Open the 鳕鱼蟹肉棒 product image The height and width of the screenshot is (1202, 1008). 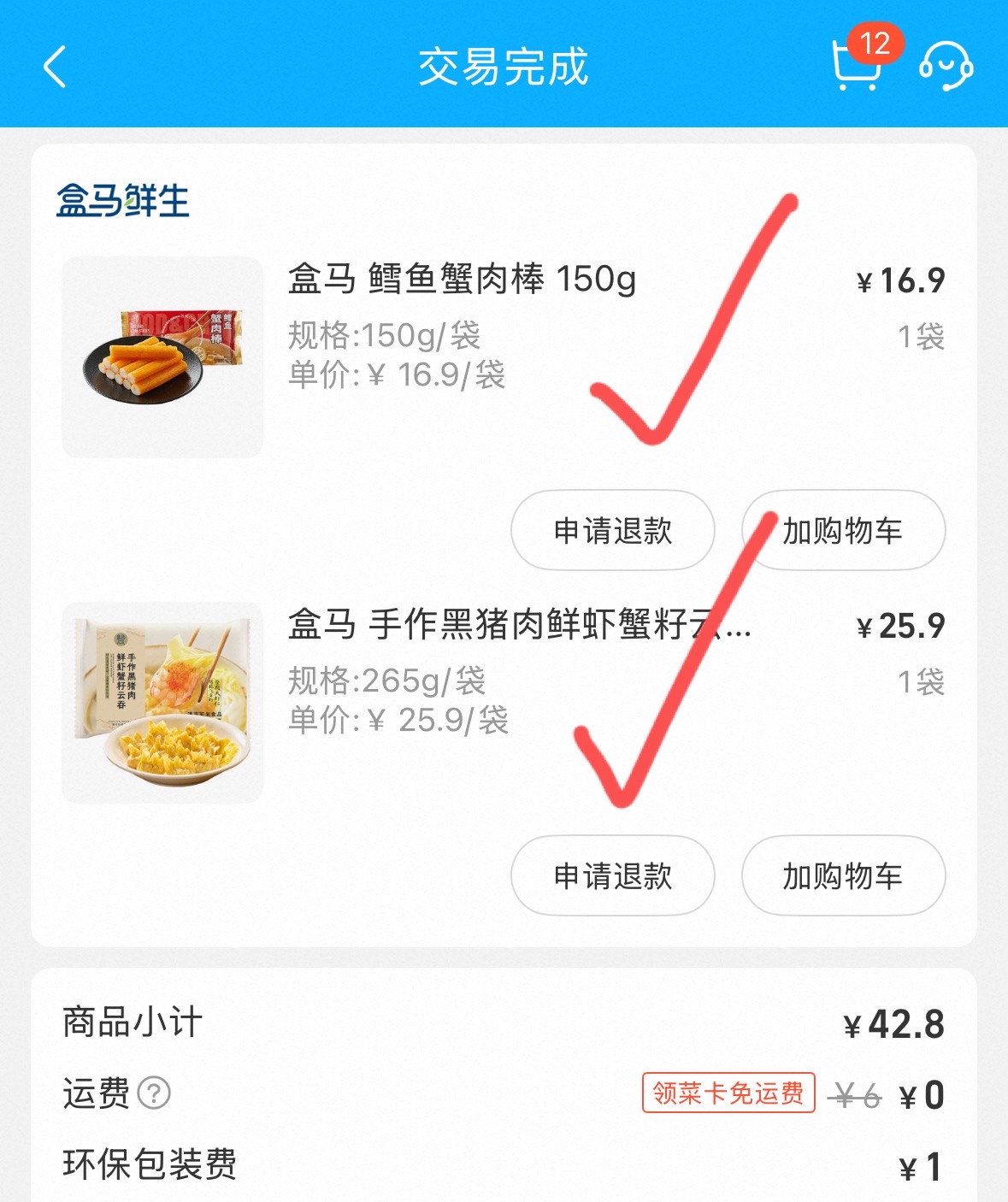tap(162, 356)
